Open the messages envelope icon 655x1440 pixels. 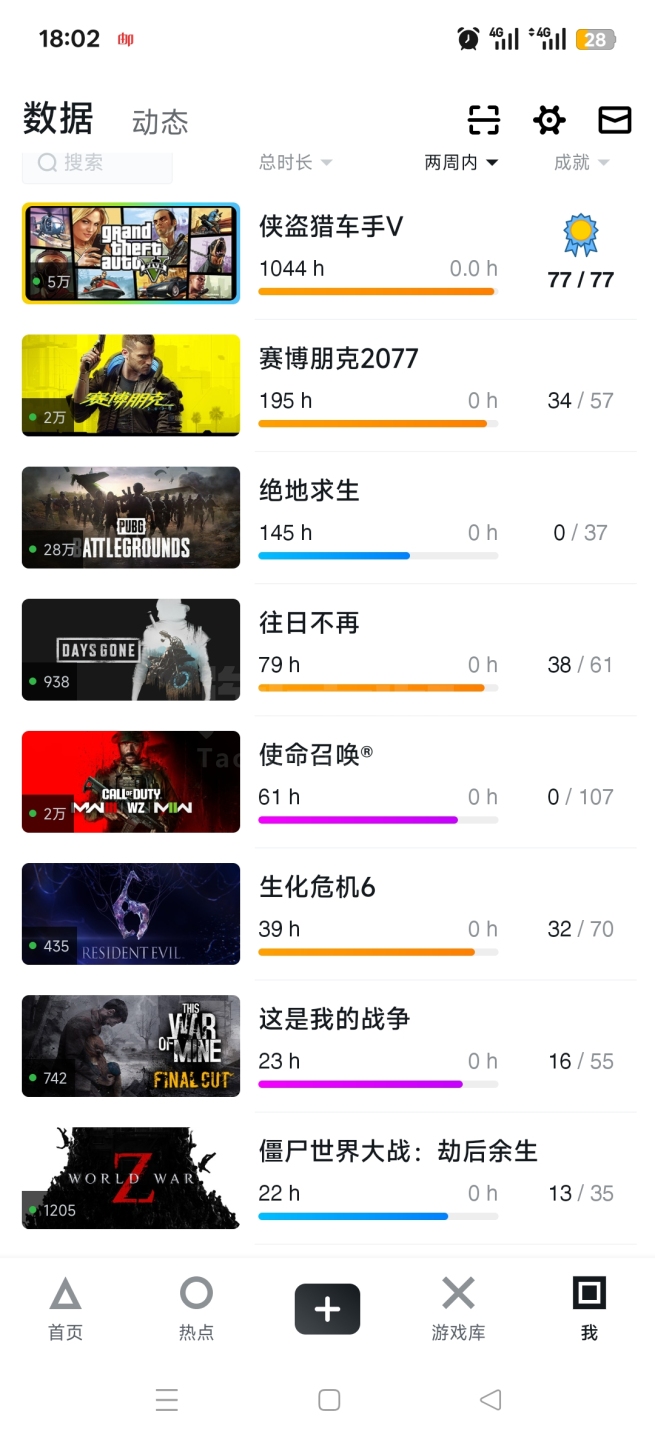click(614, 120)
